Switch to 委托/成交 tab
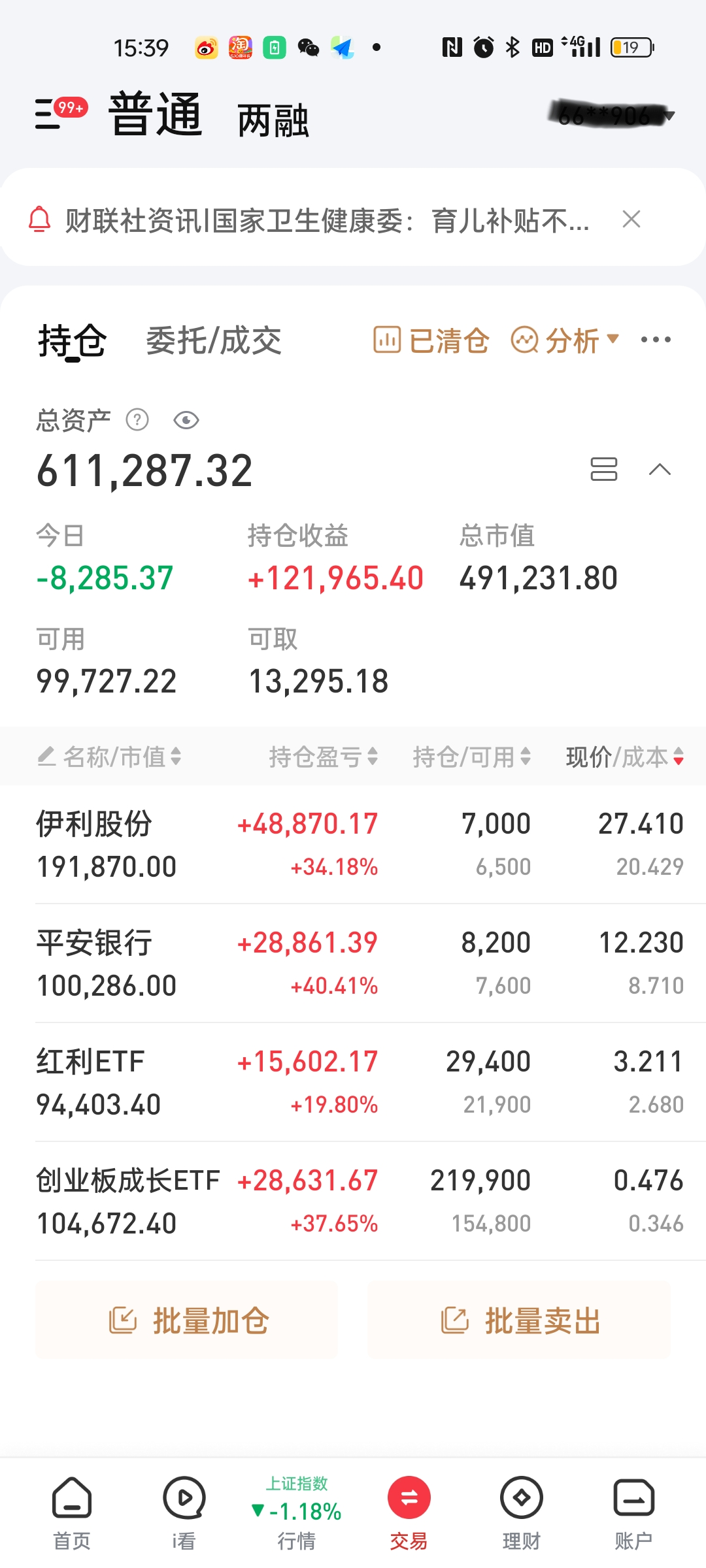706x1568 pixels. coord(214,340)
